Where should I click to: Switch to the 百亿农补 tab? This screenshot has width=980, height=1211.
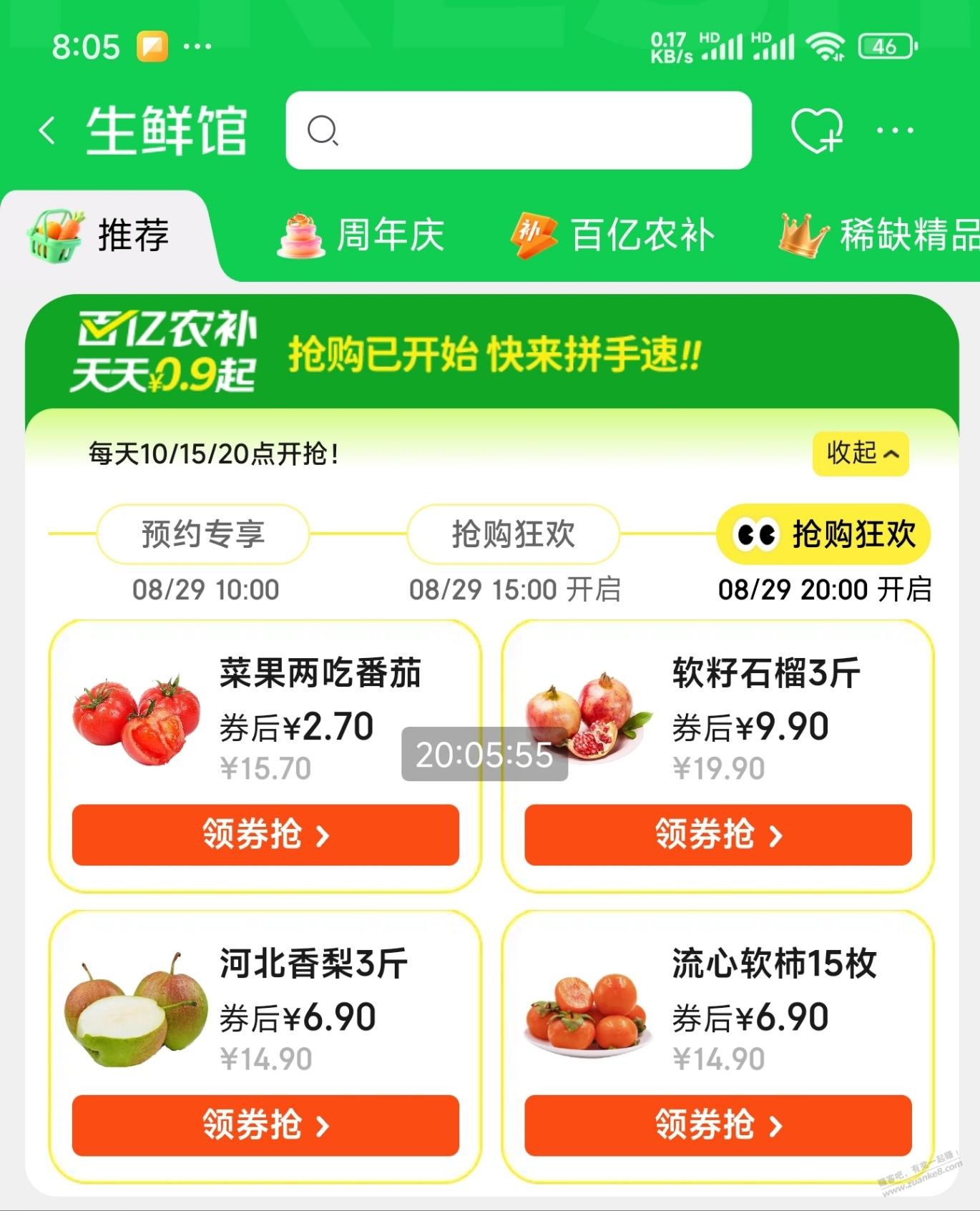(614, 235)
